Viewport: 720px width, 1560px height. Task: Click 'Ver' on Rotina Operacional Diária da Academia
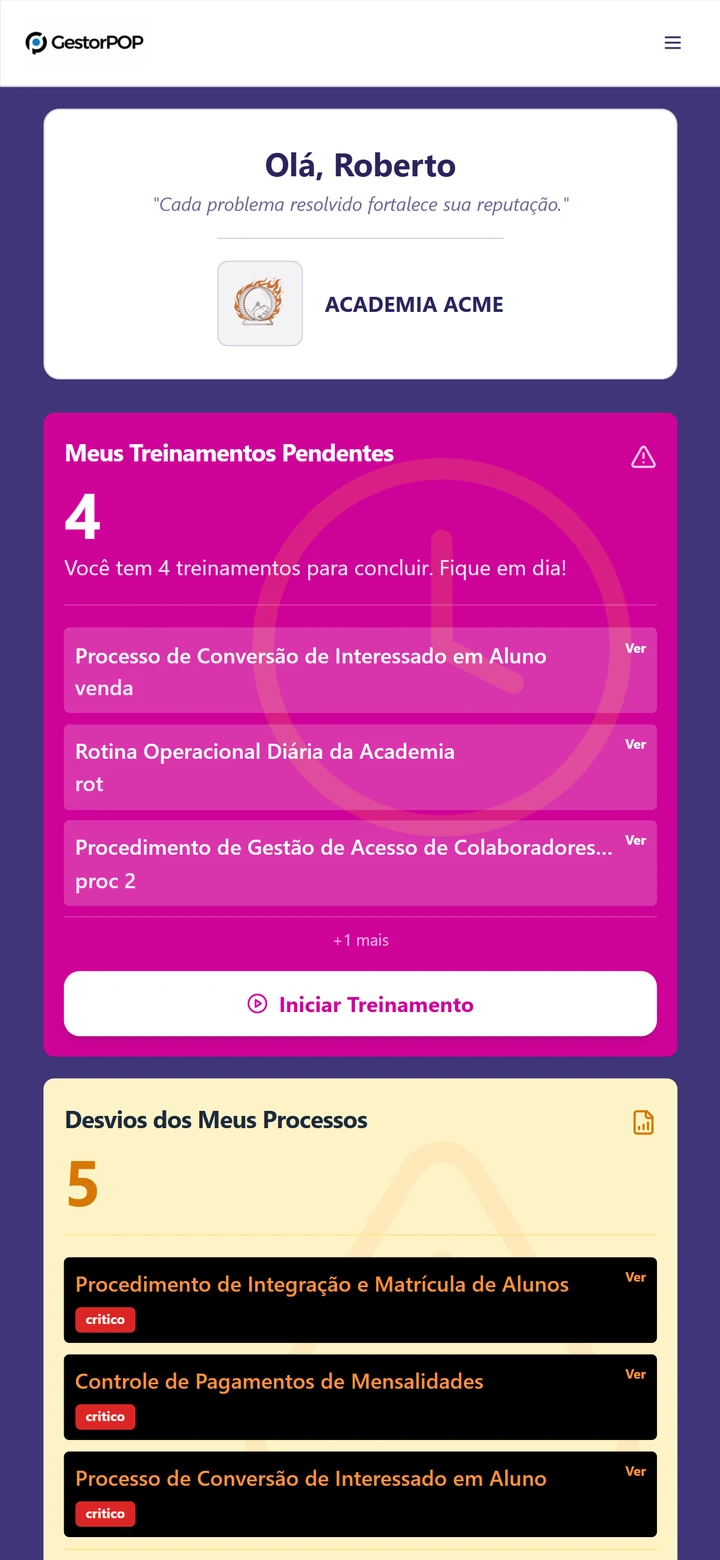coord(635,744)
